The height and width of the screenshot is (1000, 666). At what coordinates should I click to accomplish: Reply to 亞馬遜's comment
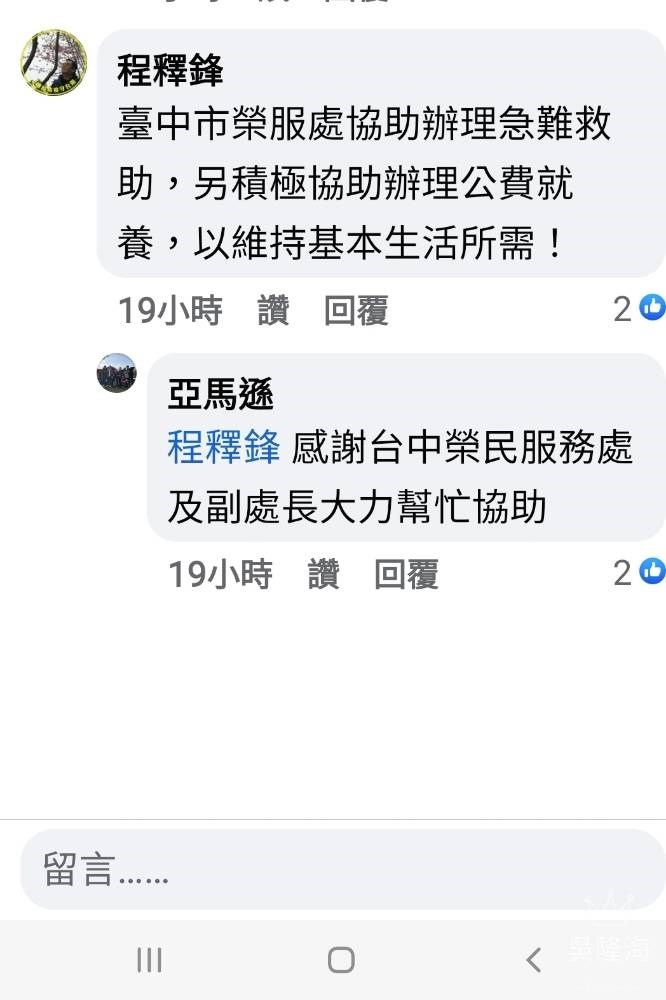(x=406, y=574)
